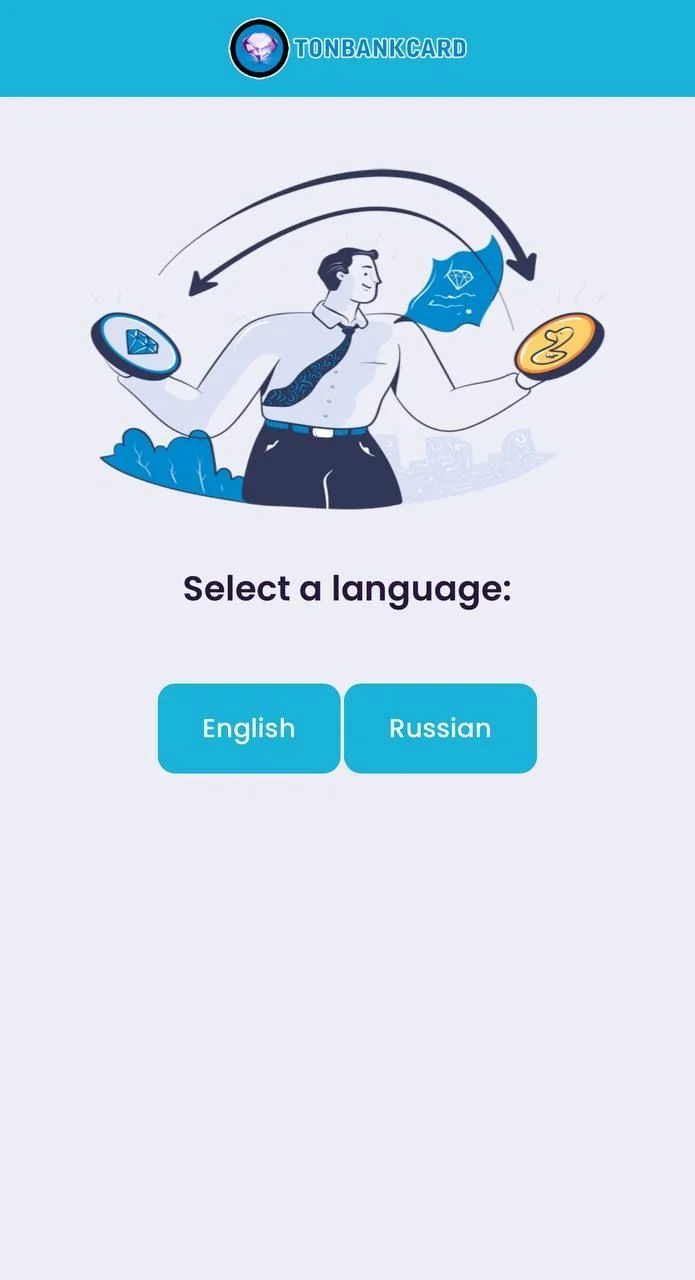Choose the Russian language option
Viewport: 695px width, 1280px height.
pos(440,728)
